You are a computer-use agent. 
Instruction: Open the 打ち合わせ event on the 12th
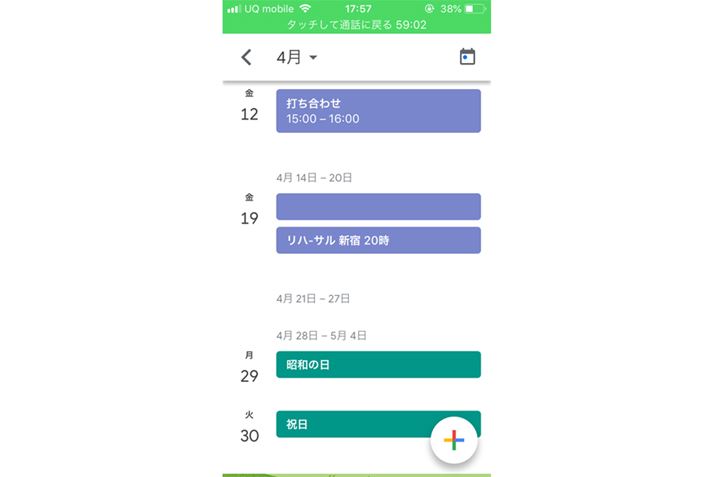(x=378, y=111)
